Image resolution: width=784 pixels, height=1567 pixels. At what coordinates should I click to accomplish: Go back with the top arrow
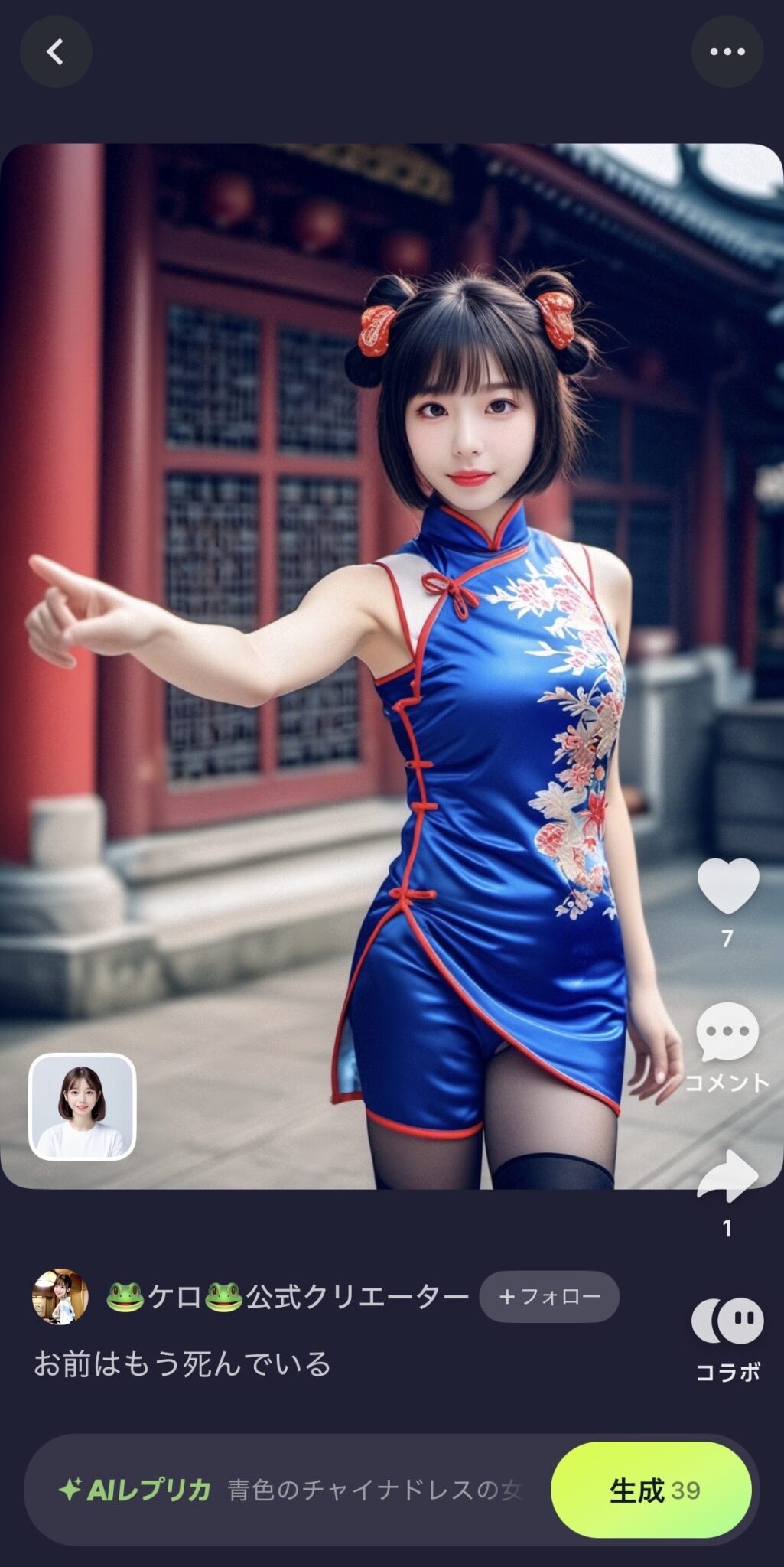pos(56,52)
